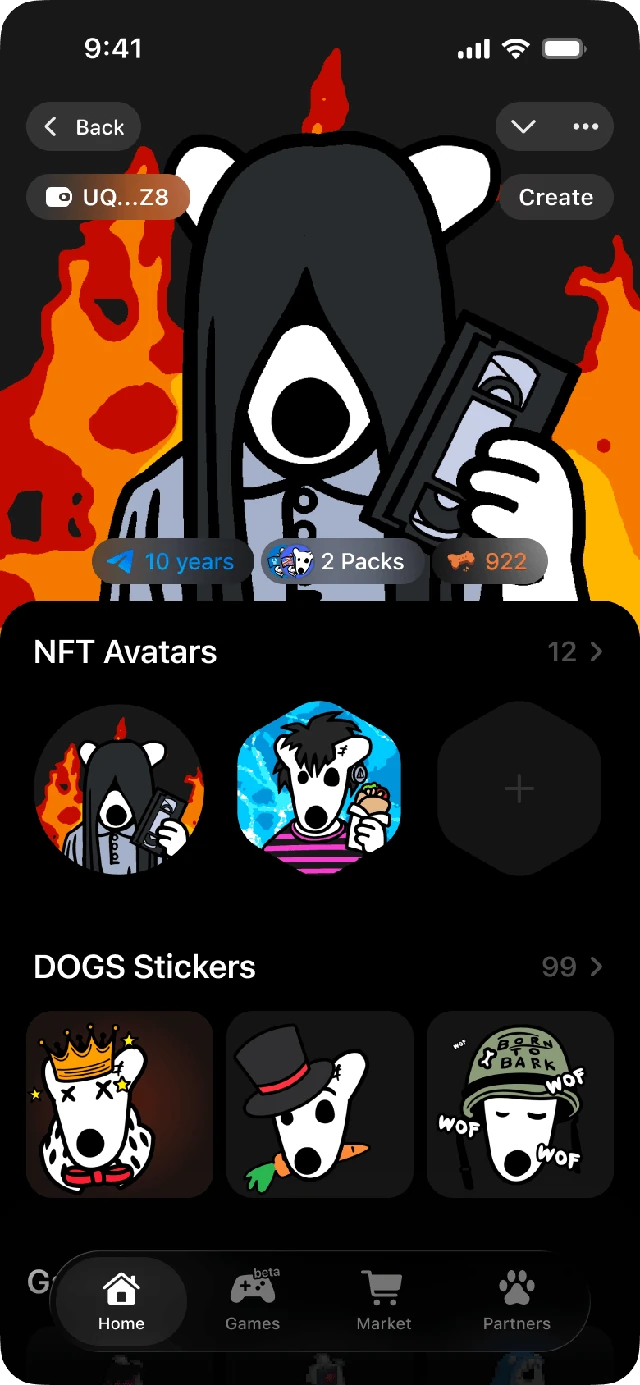Open the UQ...Z8 wallet chip
640x1385 pixels.
108,197
